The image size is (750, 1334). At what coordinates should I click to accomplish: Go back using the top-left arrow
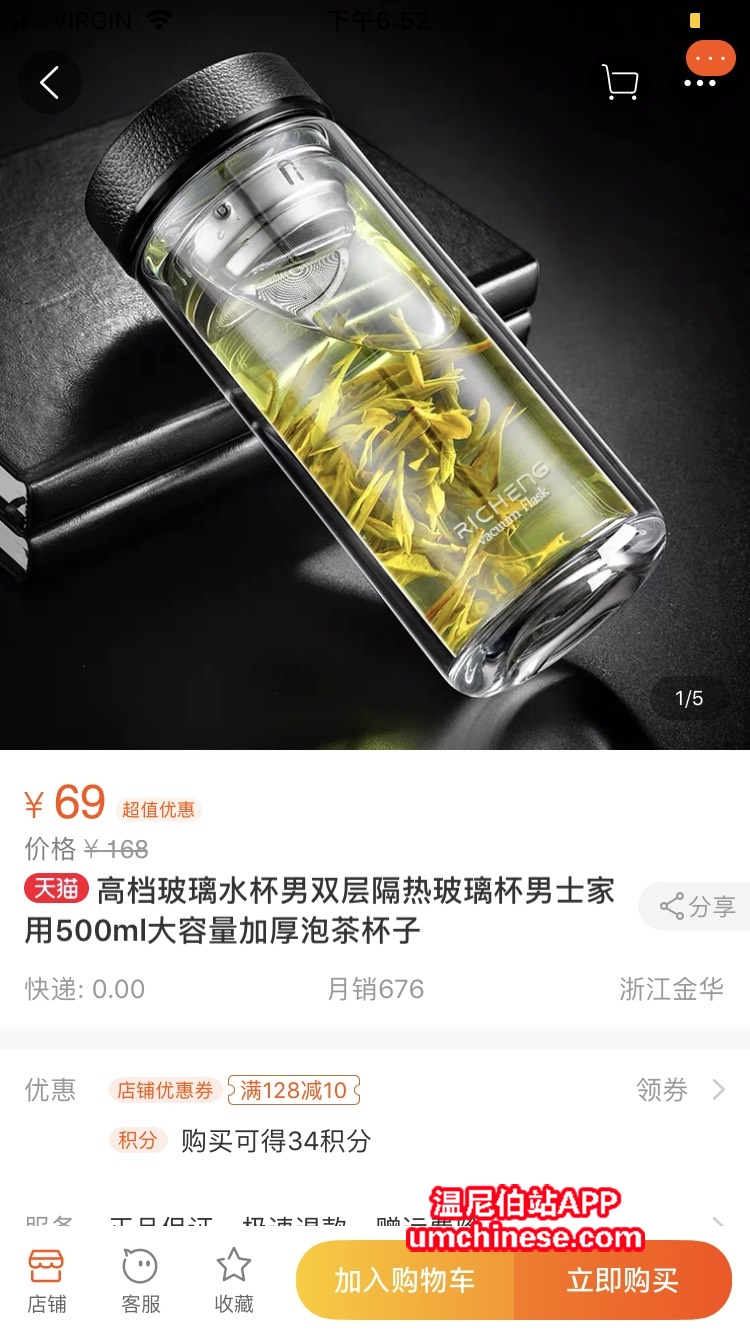pyautogui.click(x=49, y=82)
